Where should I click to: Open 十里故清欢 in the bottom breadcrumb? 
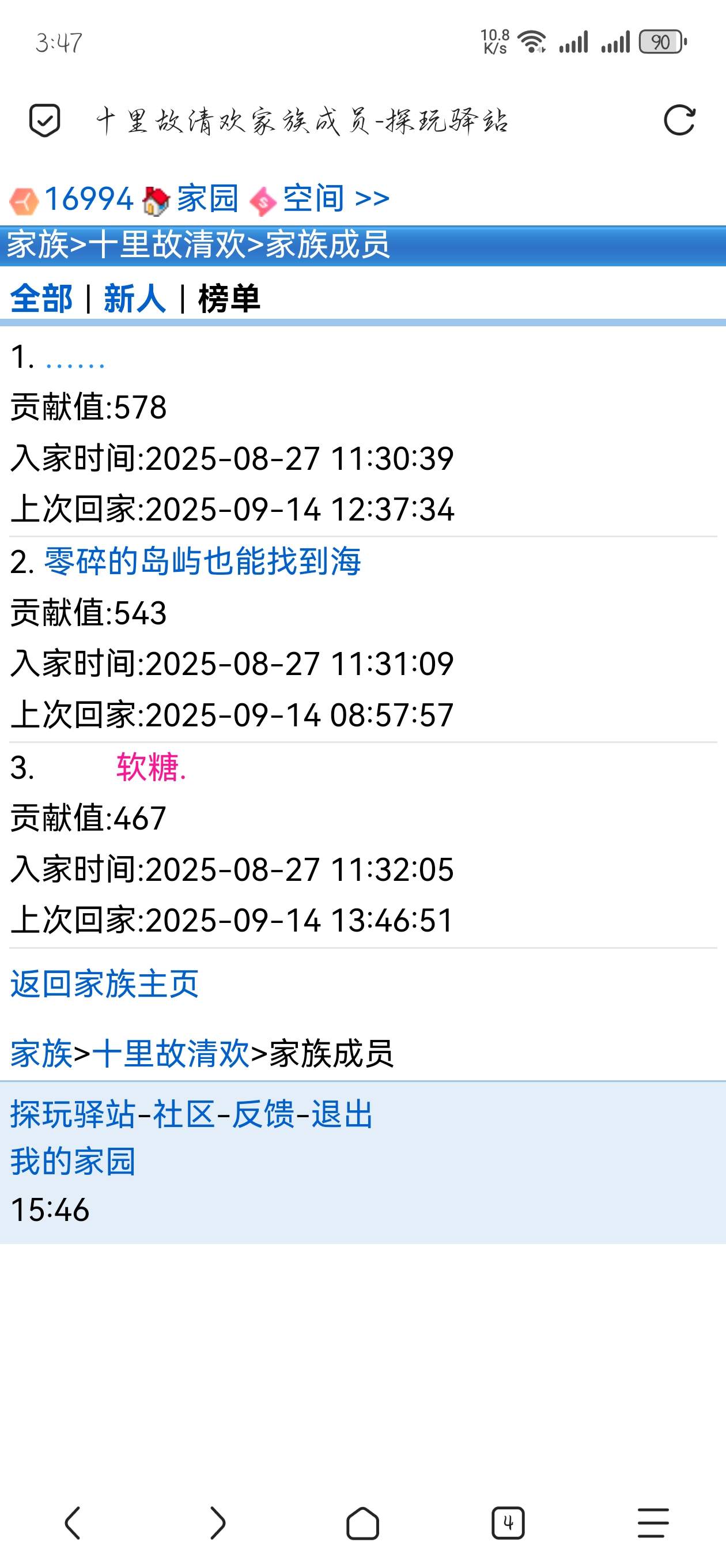171,1054
